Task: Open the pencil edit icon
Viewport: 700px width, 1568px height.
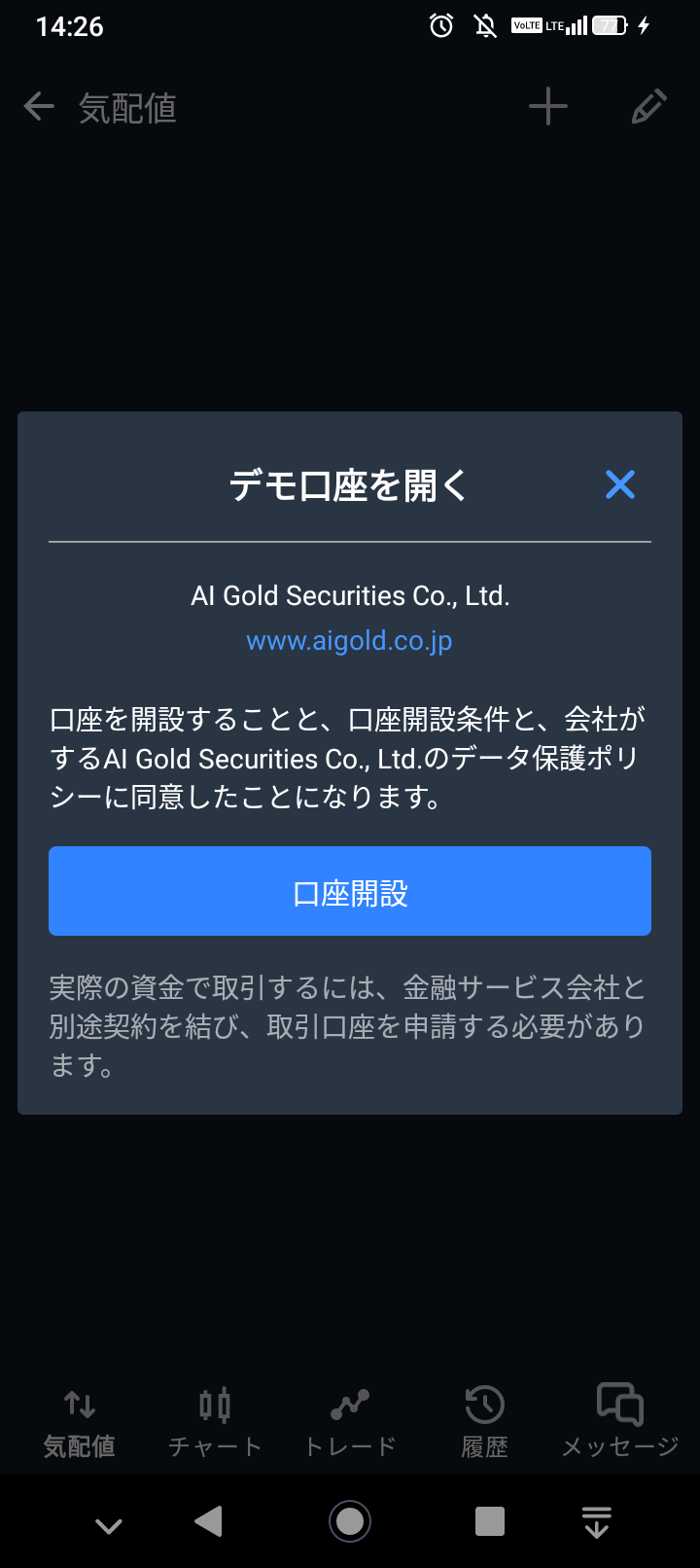Action: point(648,107)
